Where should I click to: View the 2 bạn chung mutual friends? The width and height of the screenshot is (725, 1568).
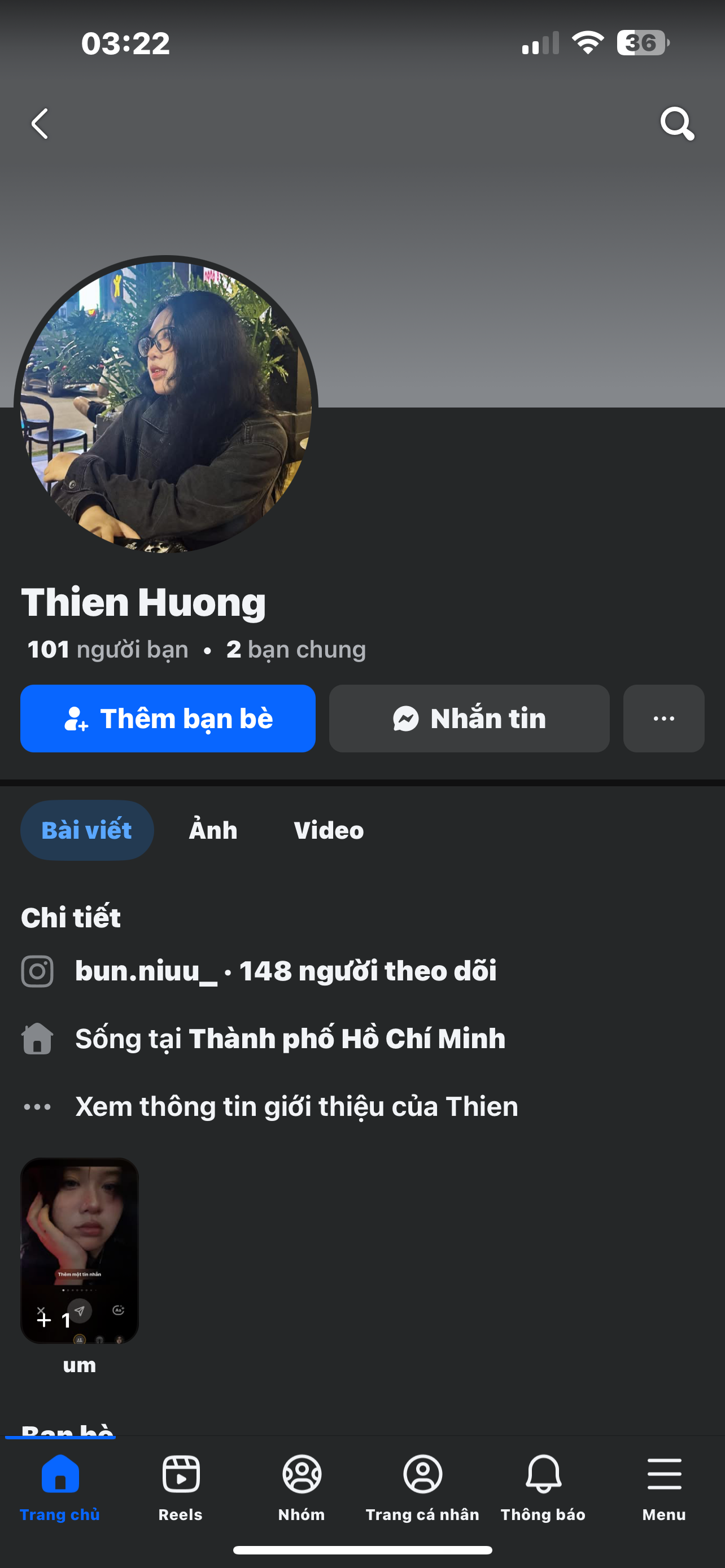coord(296,650)
